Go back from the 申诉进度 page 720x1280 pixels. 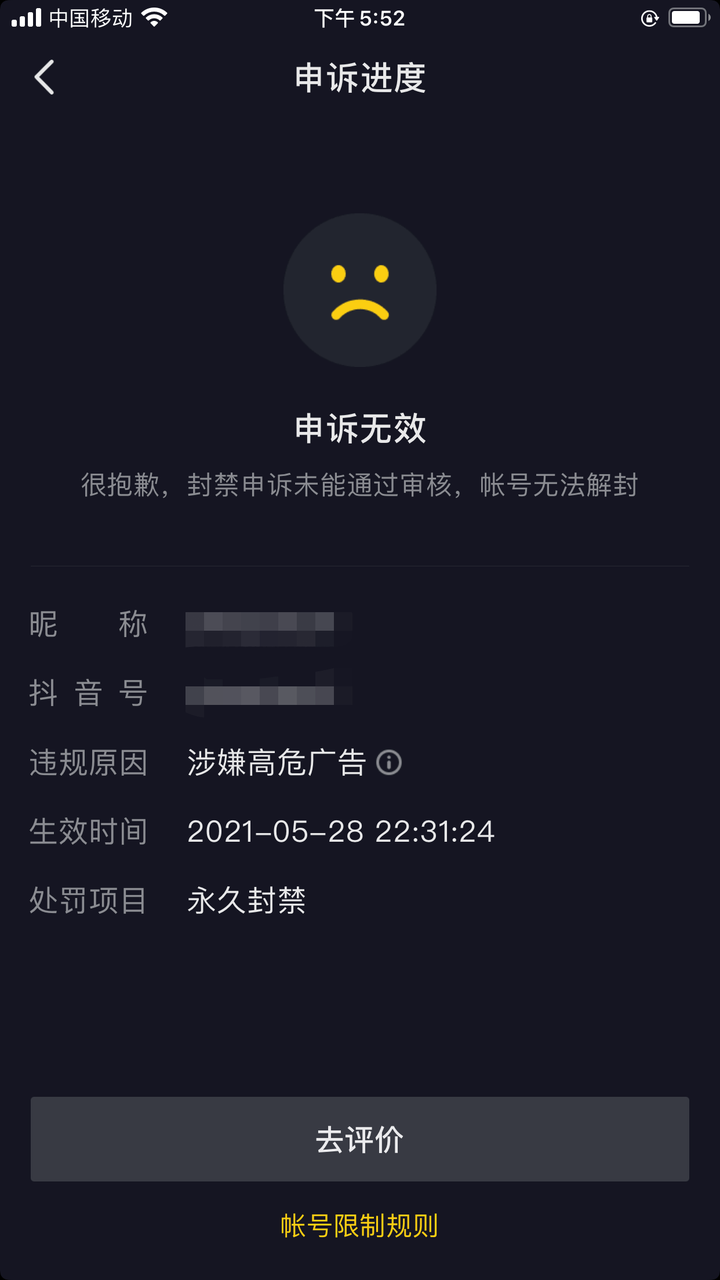click(x=44, y=77)
